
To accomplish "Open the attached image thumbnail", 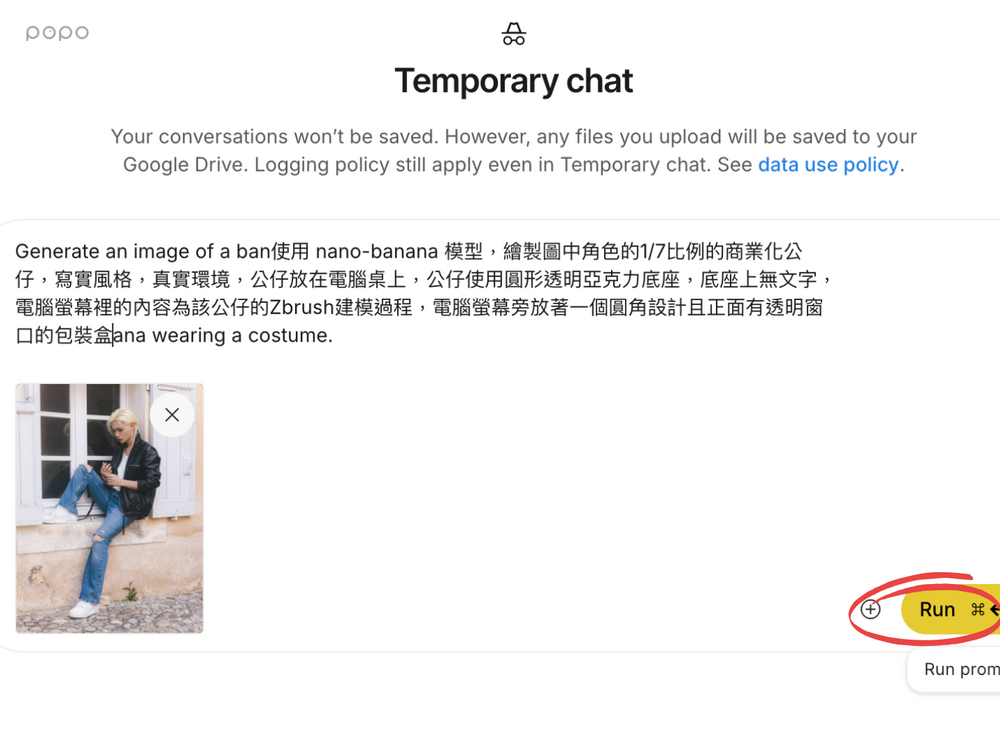I will pos(100,530).
